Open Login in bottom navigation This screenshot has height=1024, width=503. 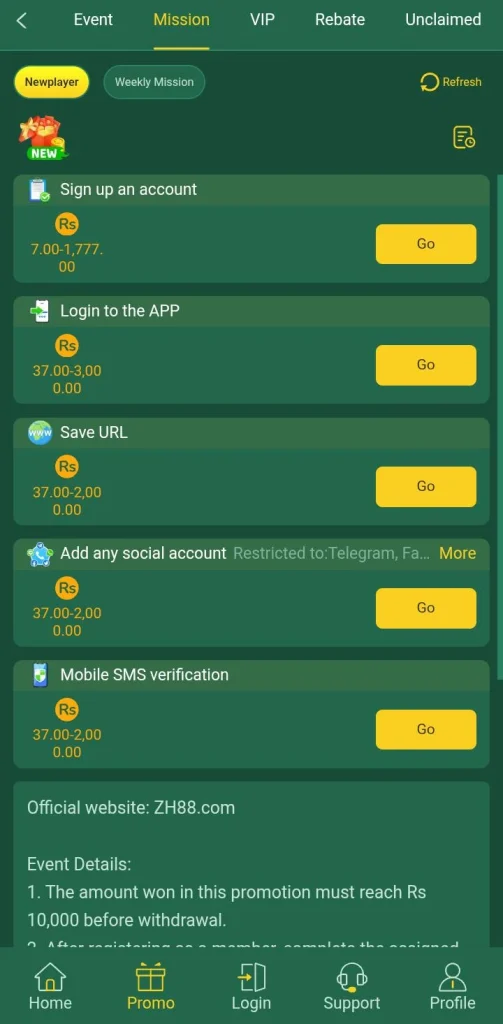pos(251,986)
